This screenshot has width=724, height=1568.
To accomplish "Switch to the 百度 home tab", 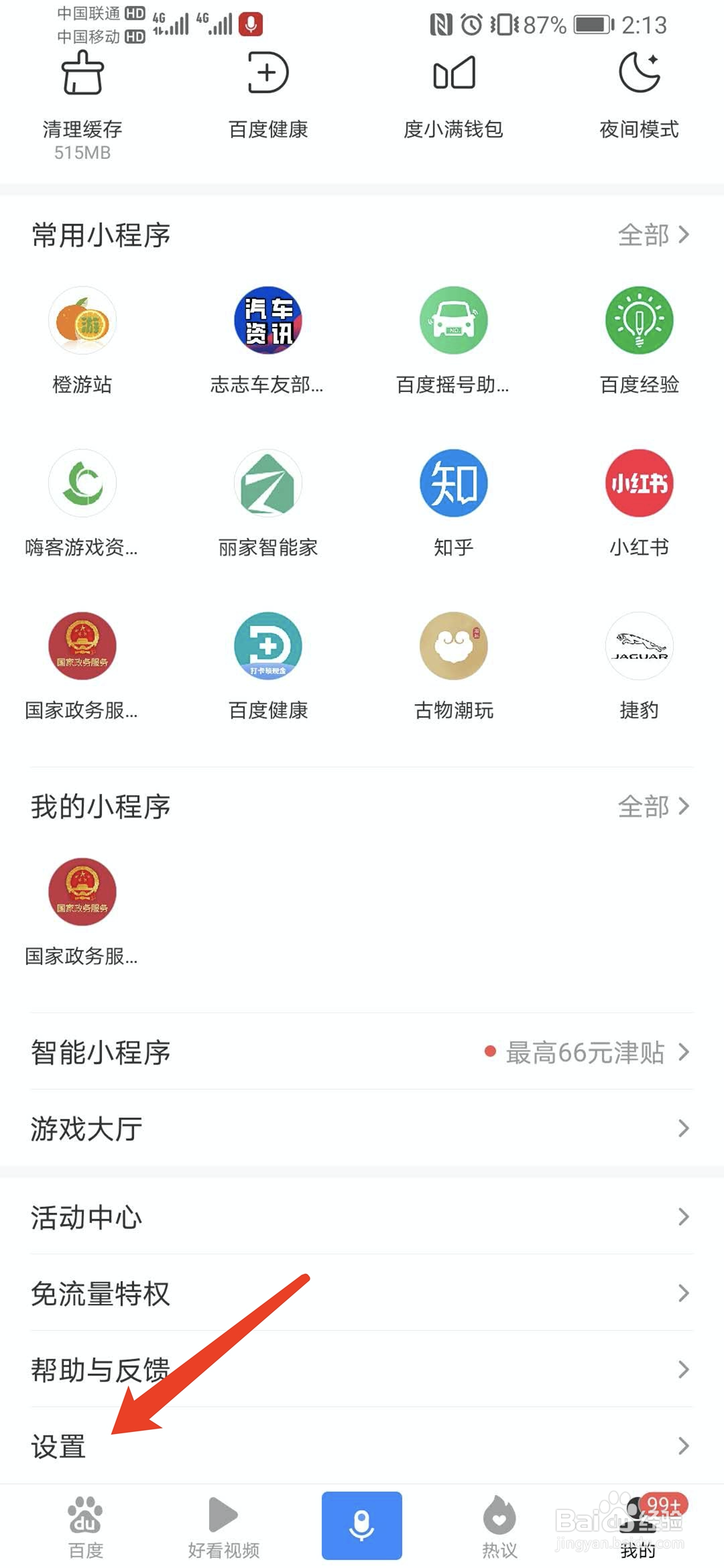I will (x=85, y=1526).
